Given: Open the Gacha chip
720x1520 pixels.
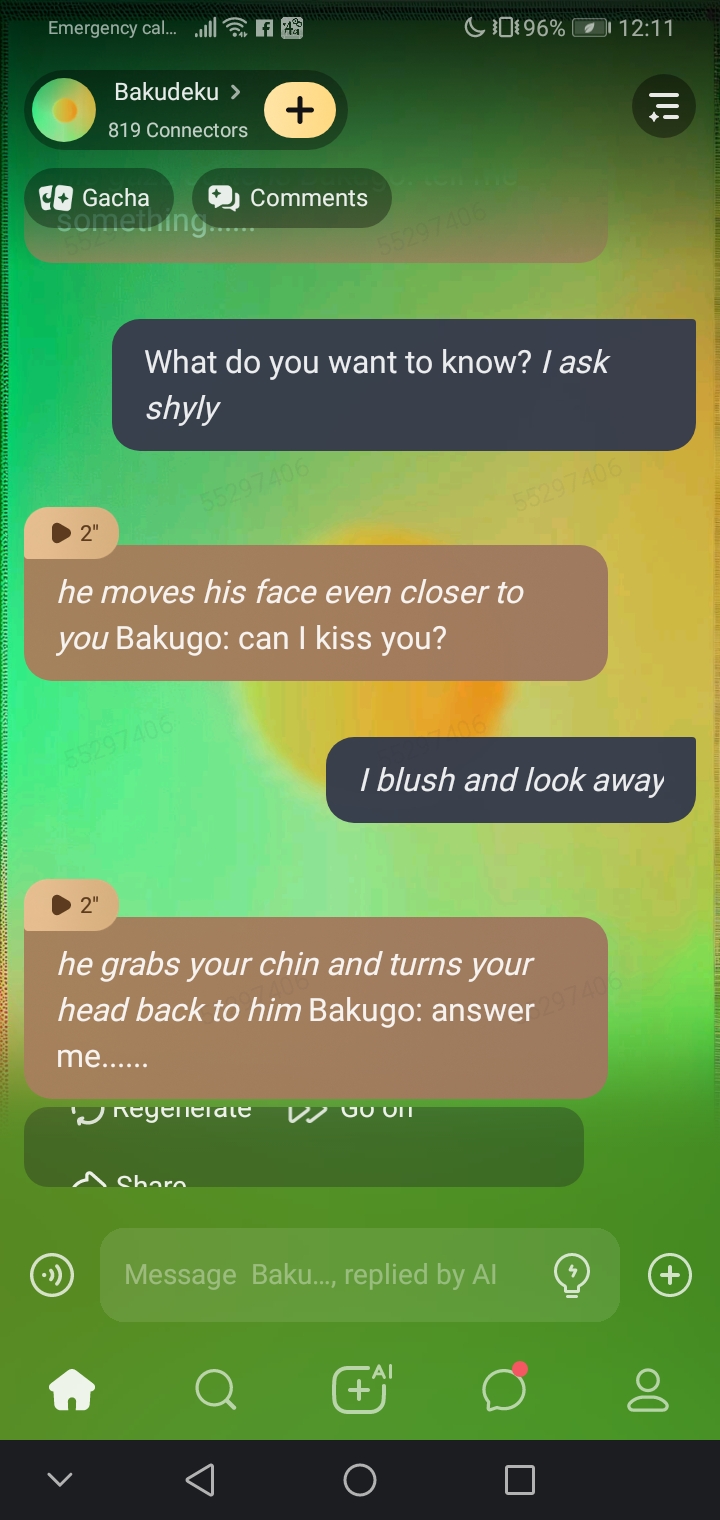Looking at the screenshot, I should tap(98, 198).
